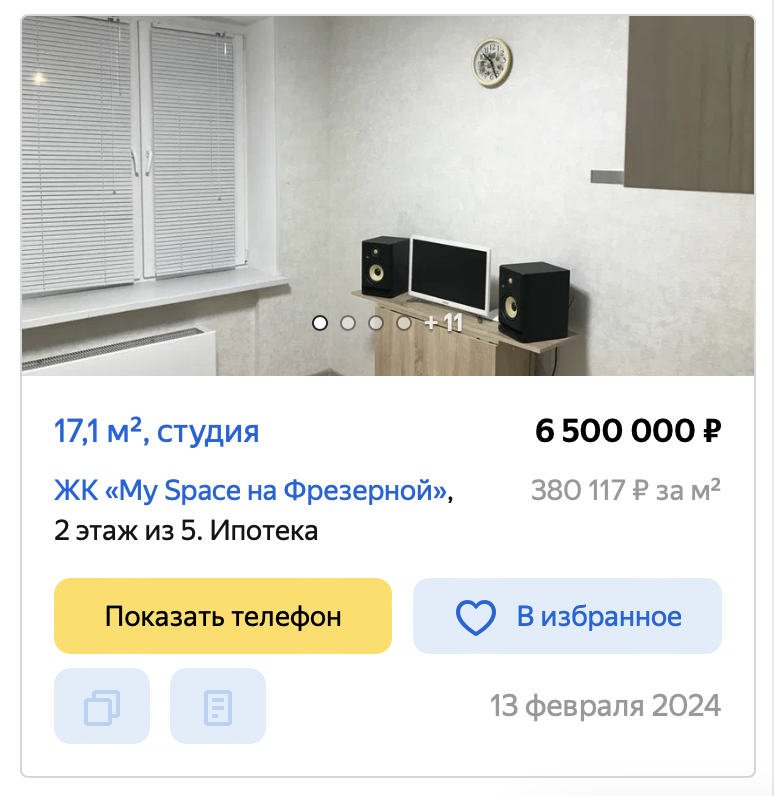This screenshot has height=796, width=774.
Task: Tap Показать телефон button
Action: click(x=223, y=616)
